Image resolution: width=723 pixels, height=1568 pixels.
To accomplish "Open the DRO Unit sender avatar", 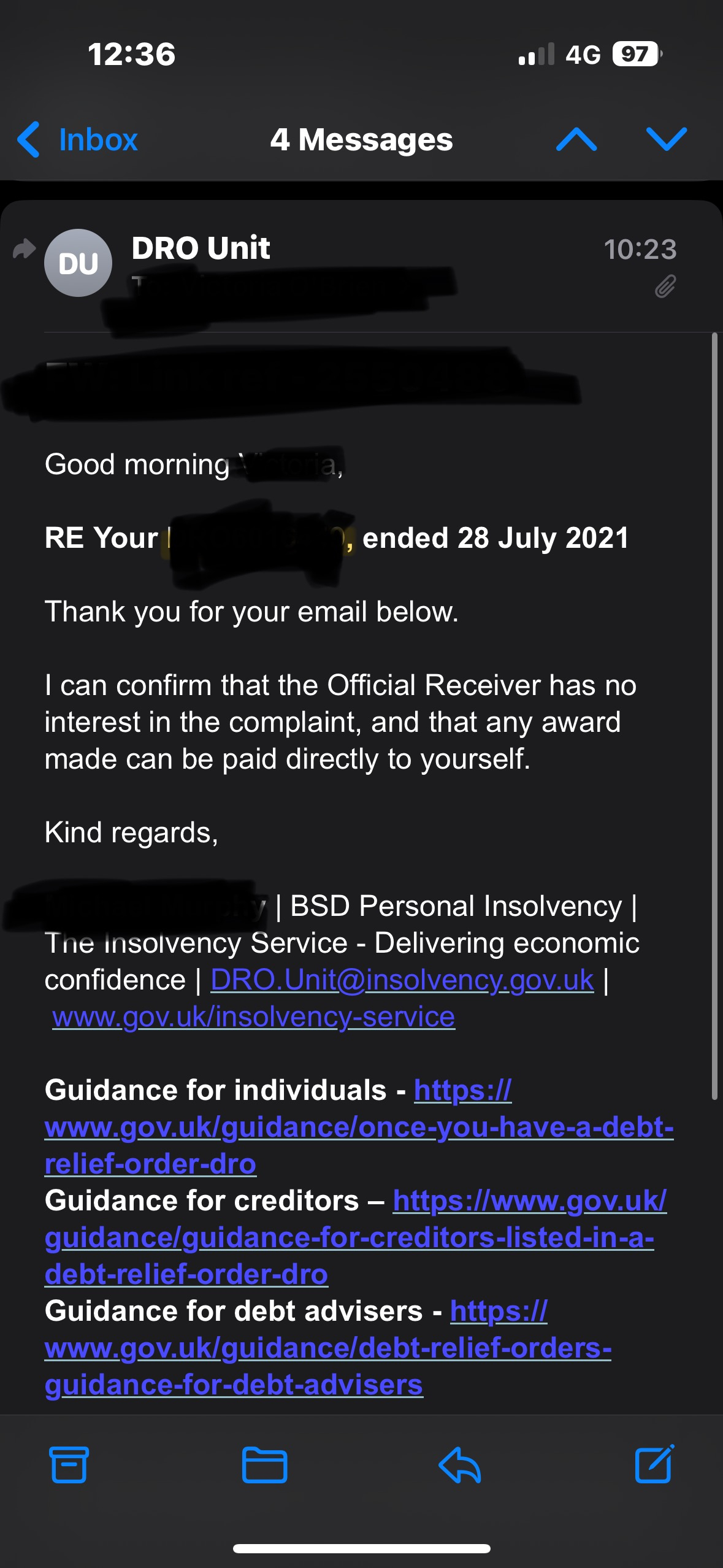I will coord(78,263).
